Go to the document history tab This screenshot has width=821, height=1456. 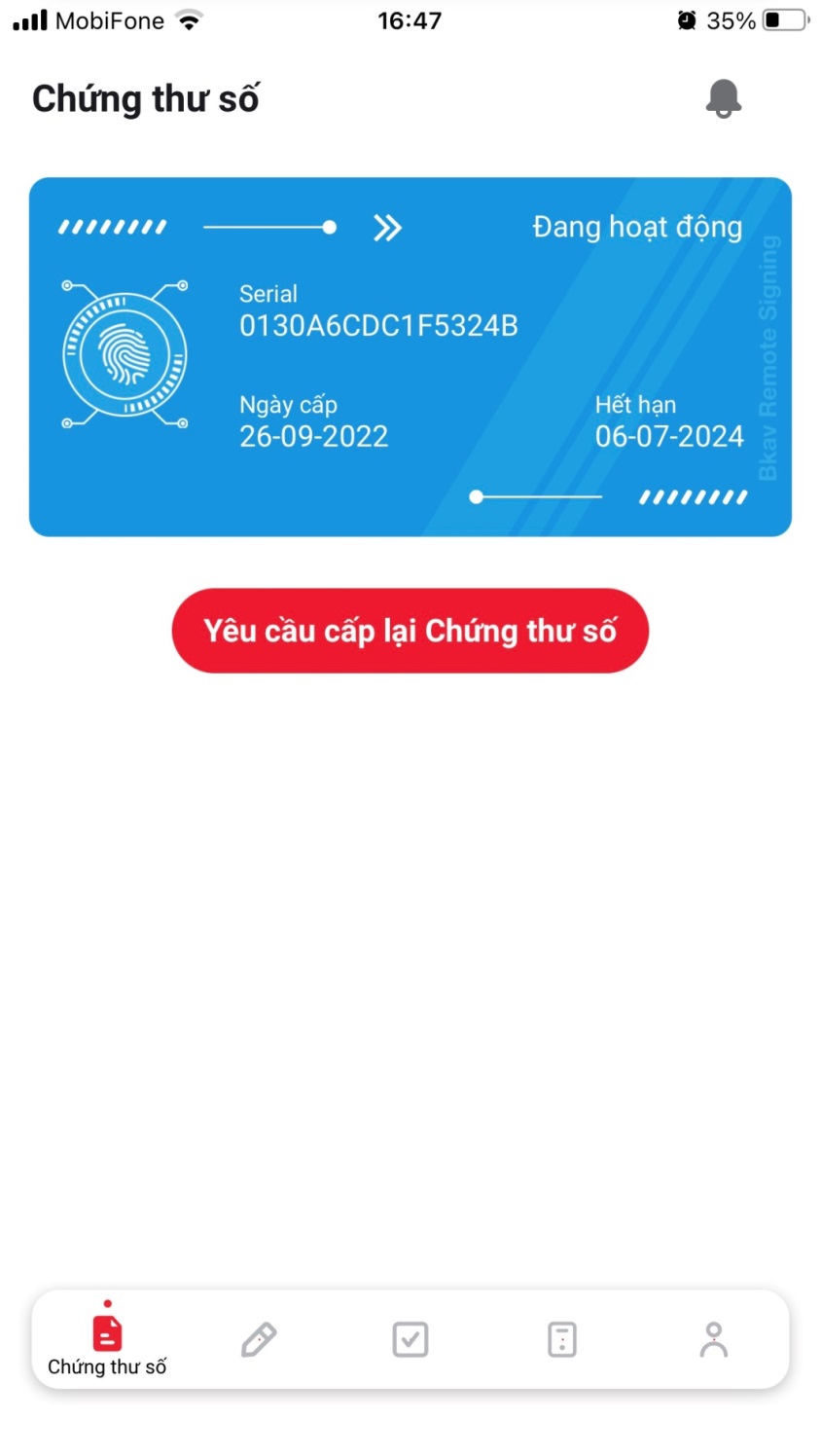point(561,1339)
